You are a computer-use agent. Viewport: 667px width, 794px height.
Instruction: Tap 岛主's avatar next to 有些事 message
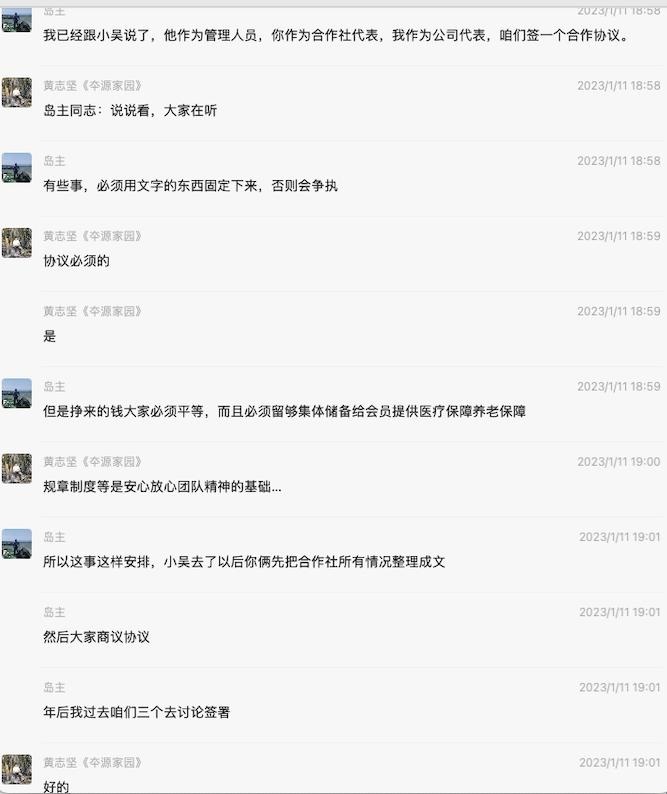pos(17,168)
